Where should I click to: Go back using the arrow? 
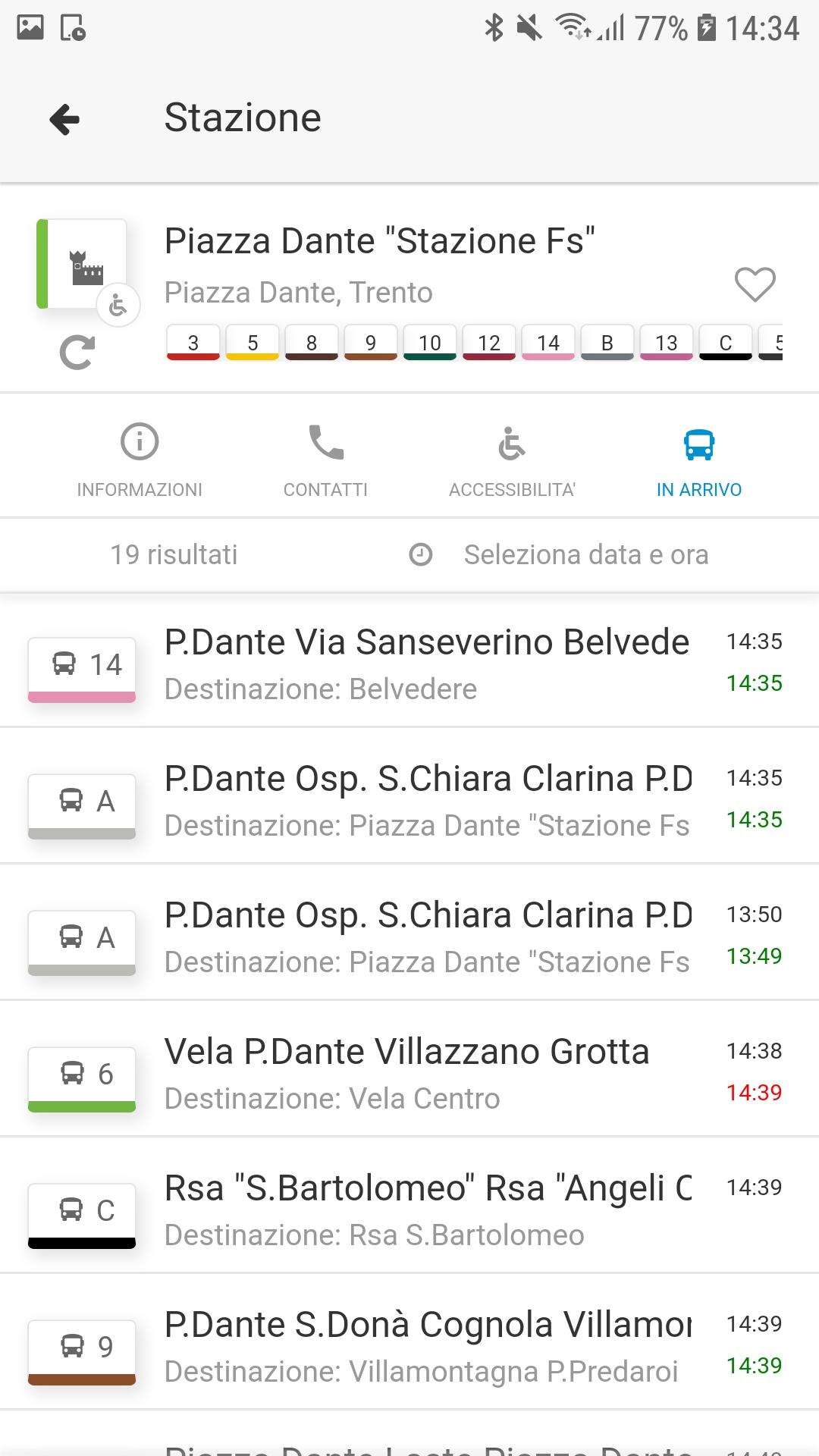tap(64, 119)
